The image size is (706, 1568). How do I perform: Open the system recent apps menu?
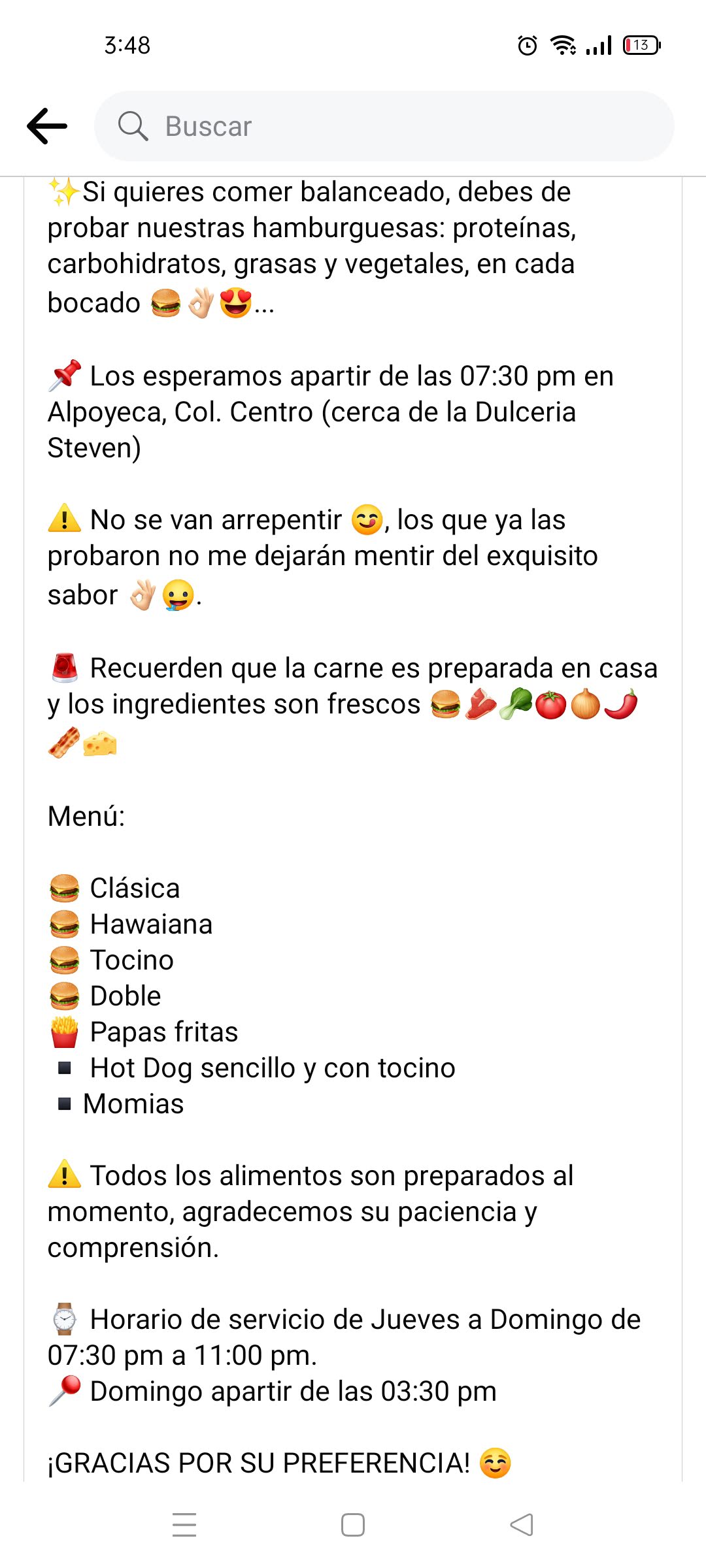[x=184, y=1524]
